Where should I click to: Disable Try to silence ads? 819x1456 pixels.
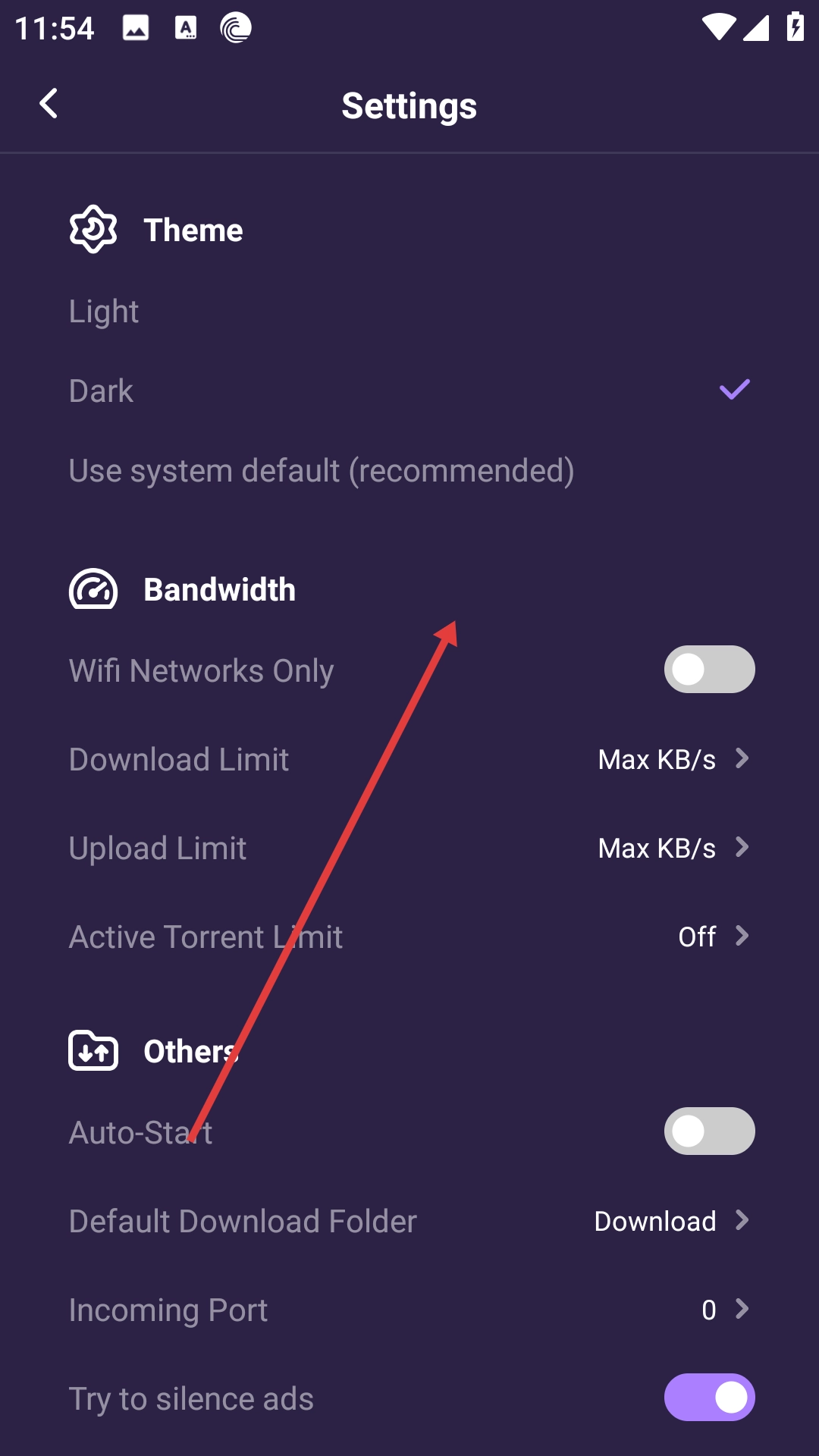point(709,1398)
